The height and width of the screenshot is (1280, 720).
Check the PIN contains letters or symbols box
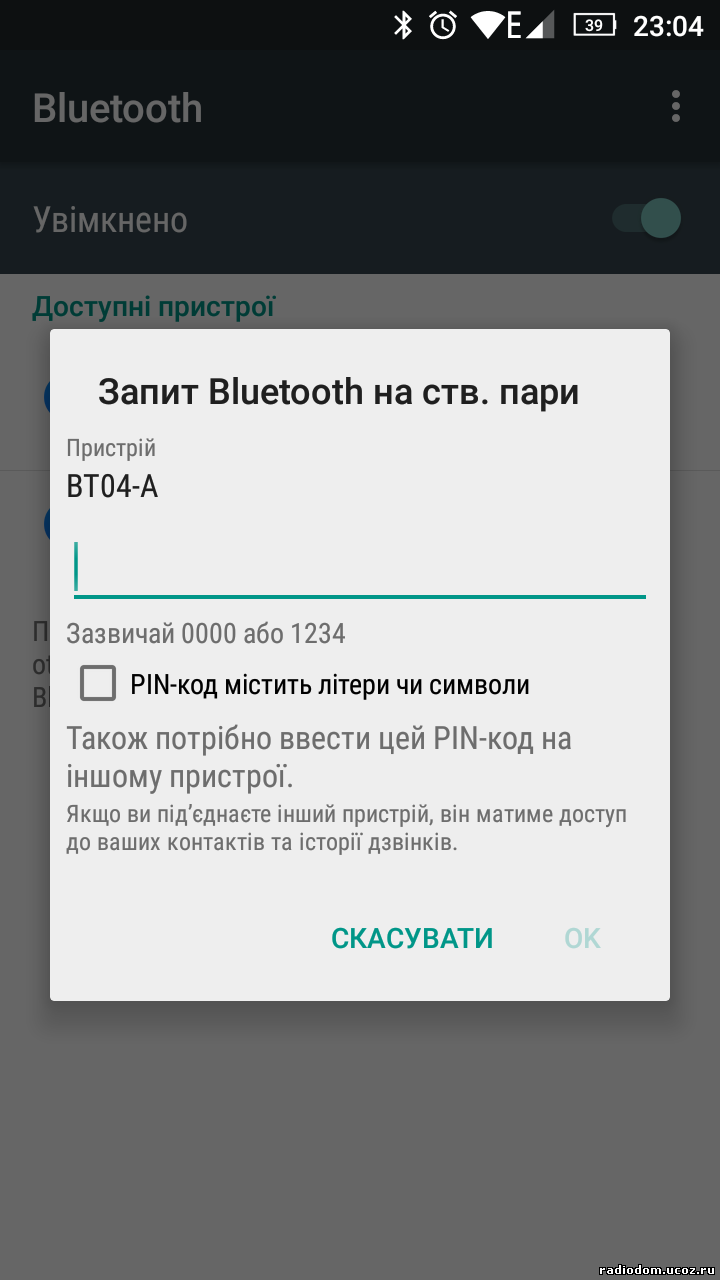point(98,684)
